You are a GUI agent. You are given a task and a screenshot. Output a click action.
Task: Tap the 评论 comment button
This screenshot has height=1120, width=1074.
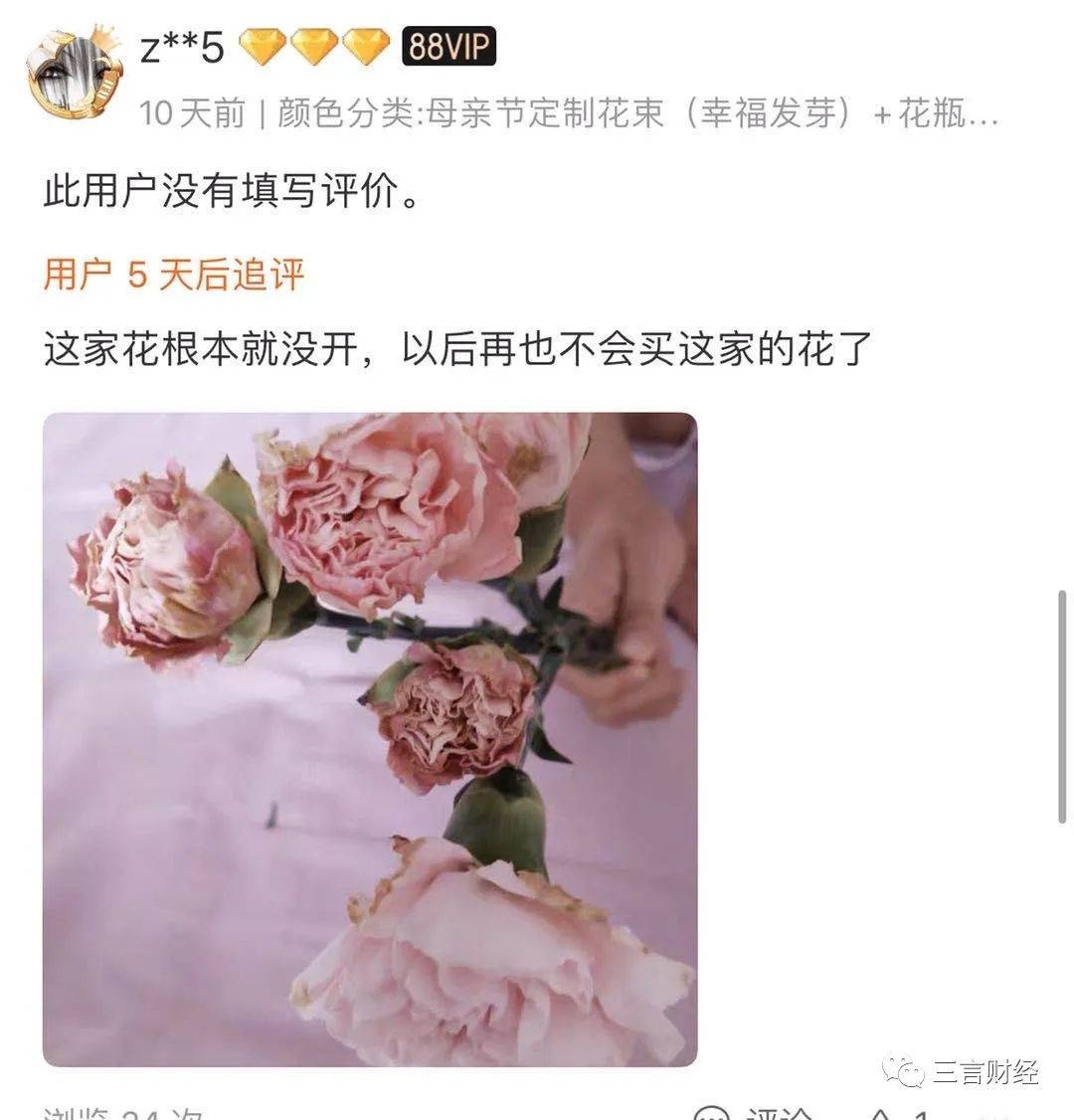754,1112
